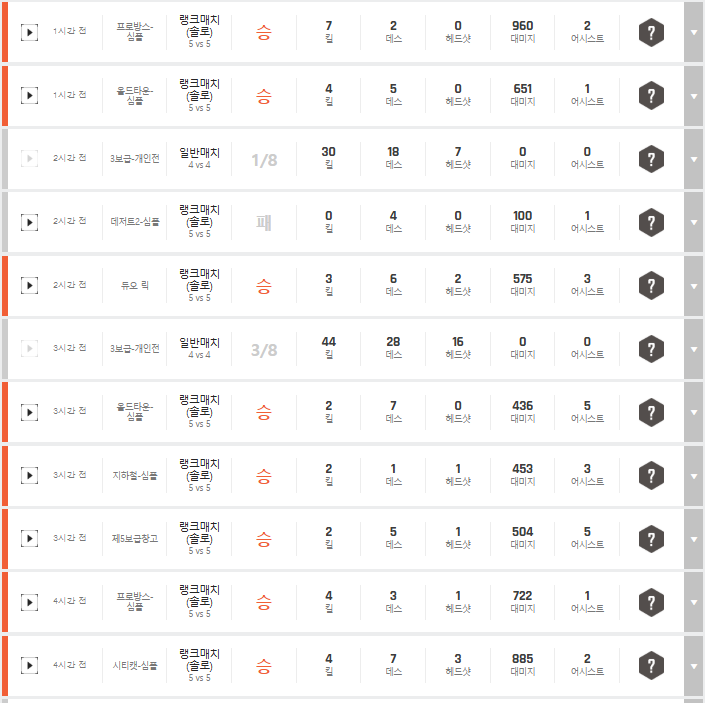Expand the 시티캣-심플 match row
Screen dimensions: 705x703
click(x=693, y=665)
